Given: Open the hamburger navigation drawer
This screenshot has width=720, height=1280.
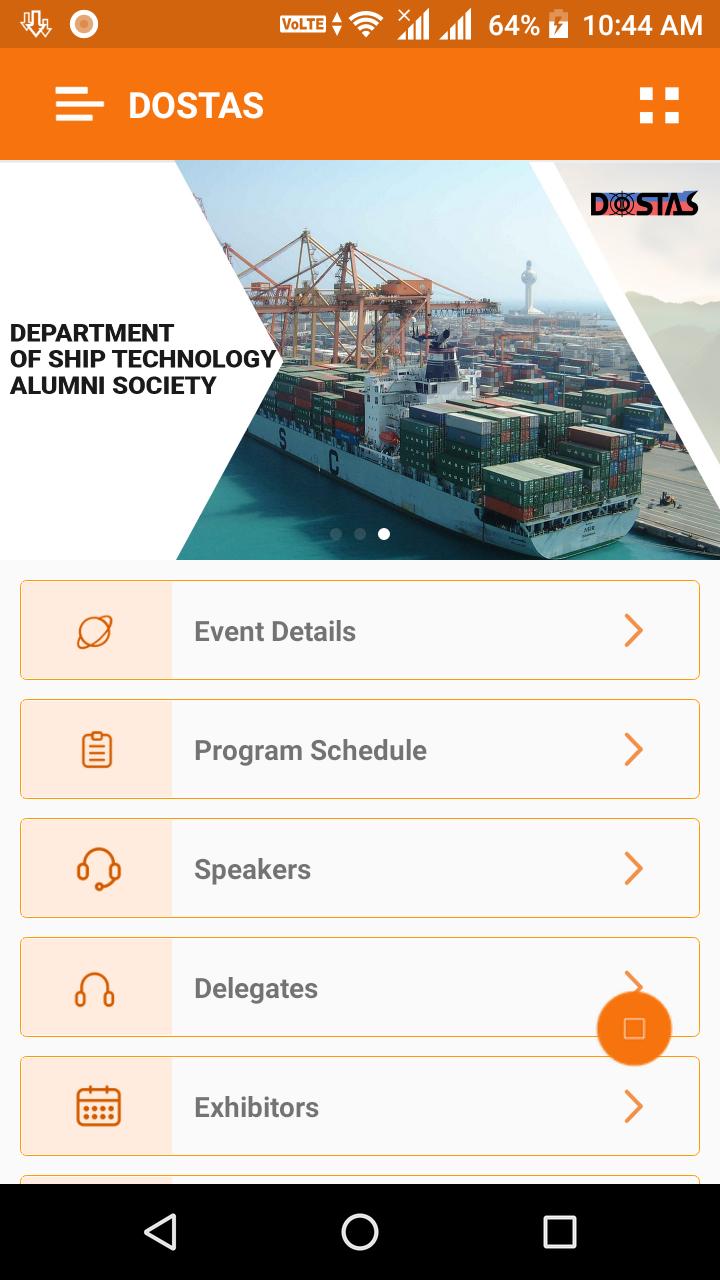Looking at the screenshot, I should point(80,105).
